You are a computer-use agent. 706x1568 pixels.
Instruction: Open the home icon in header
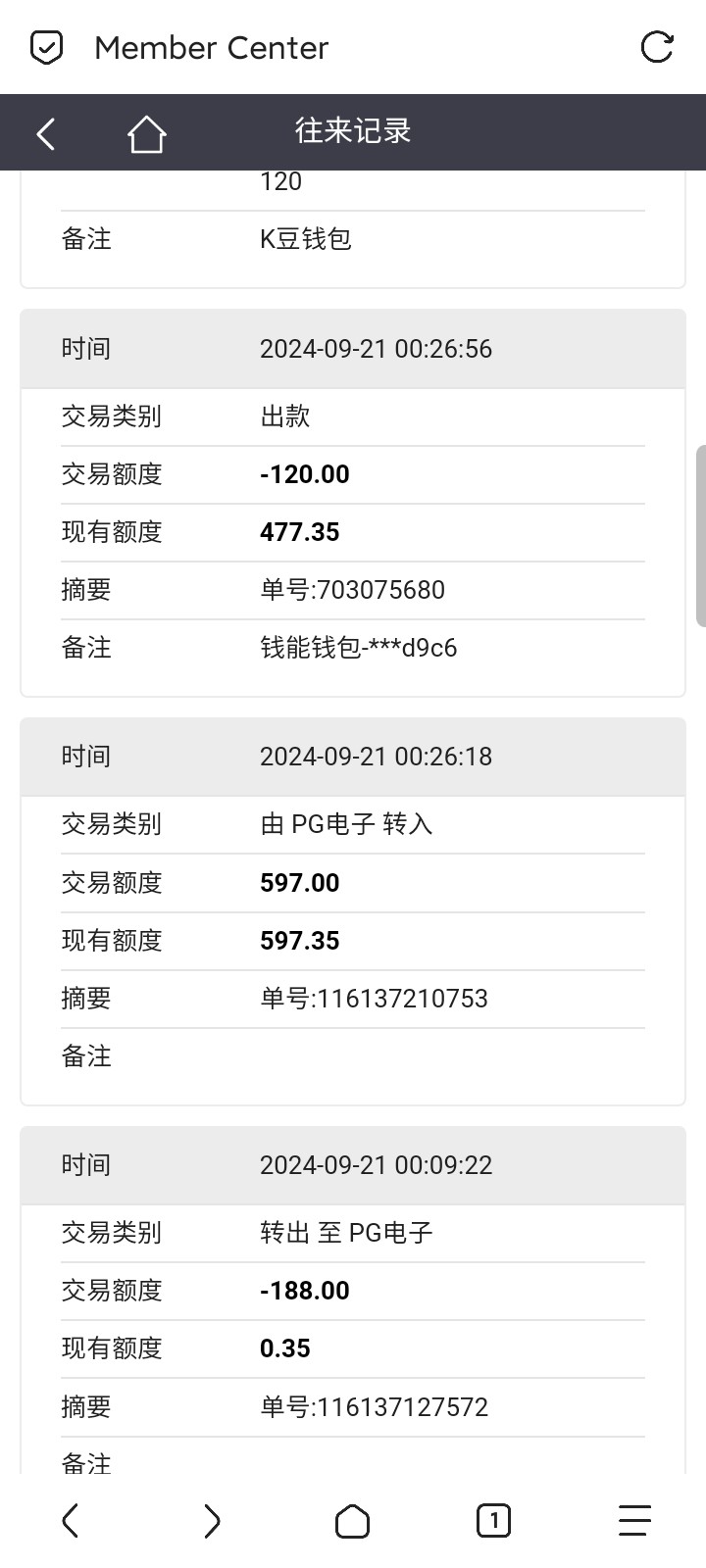[x=146, y=133]
